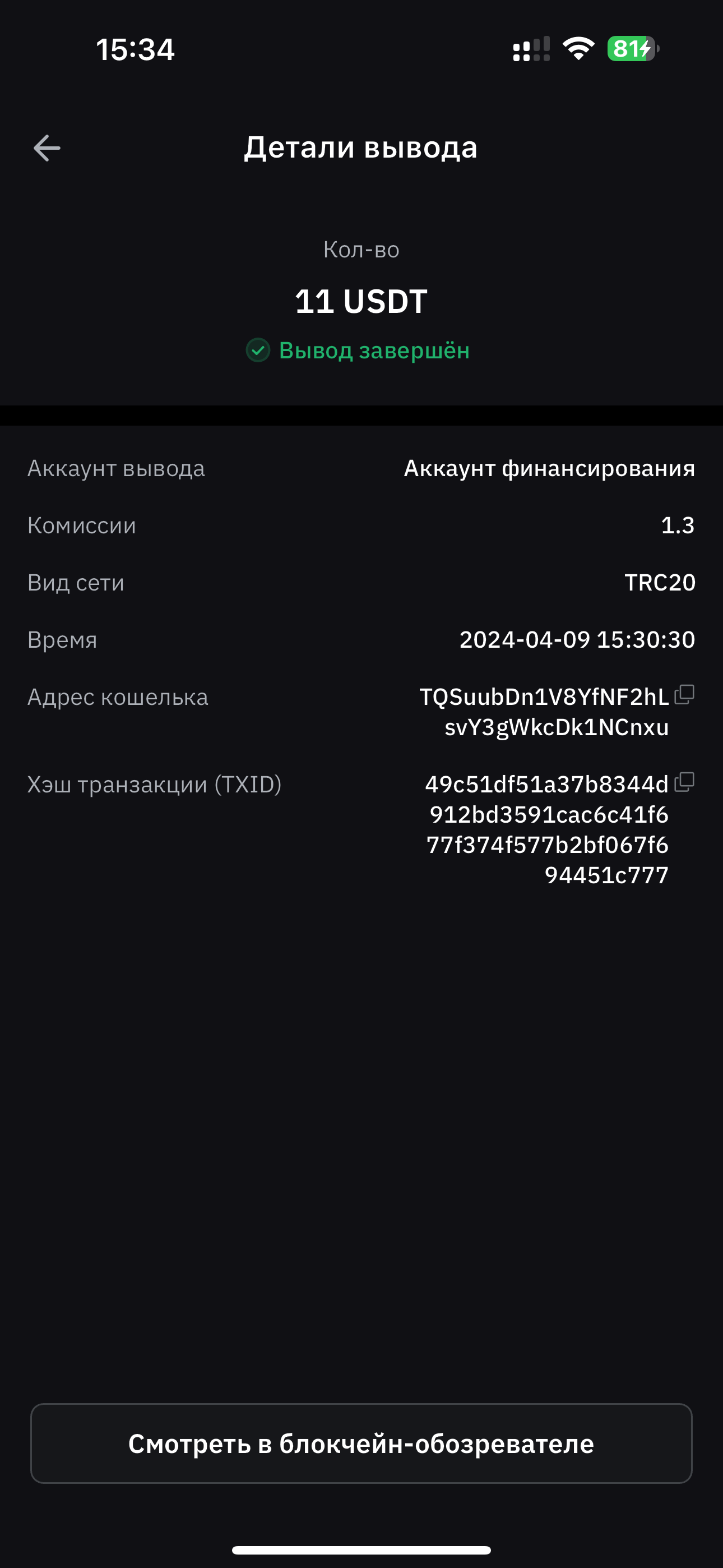Open Смотреть в блокчейн-обозревателе

point(361,1444)
